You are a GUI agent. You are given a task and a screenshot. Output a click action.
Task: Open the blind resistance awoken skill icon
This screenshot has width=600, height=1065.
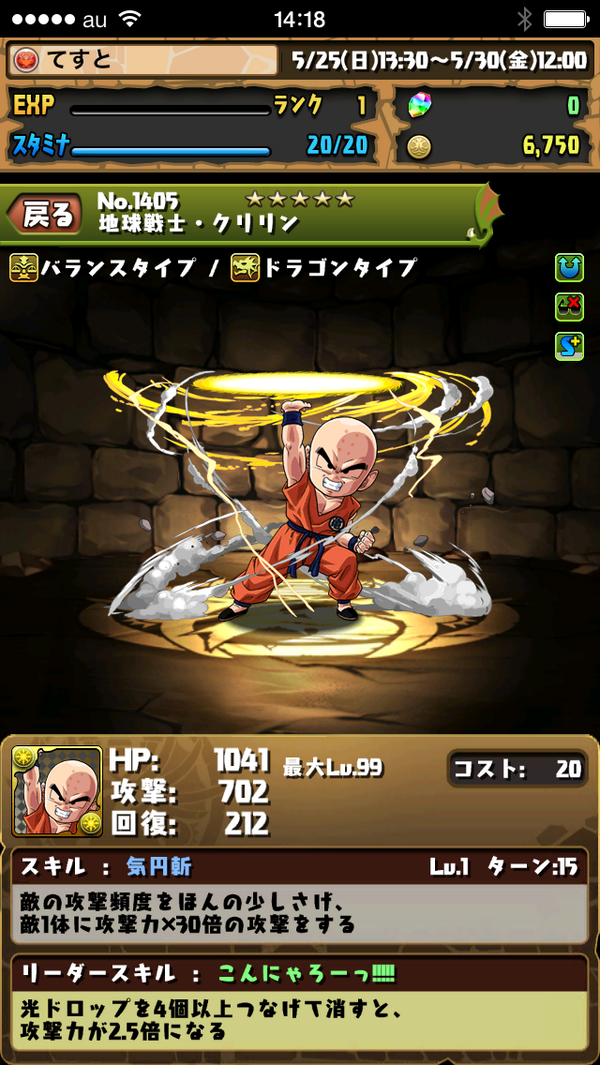coord(569,307)
